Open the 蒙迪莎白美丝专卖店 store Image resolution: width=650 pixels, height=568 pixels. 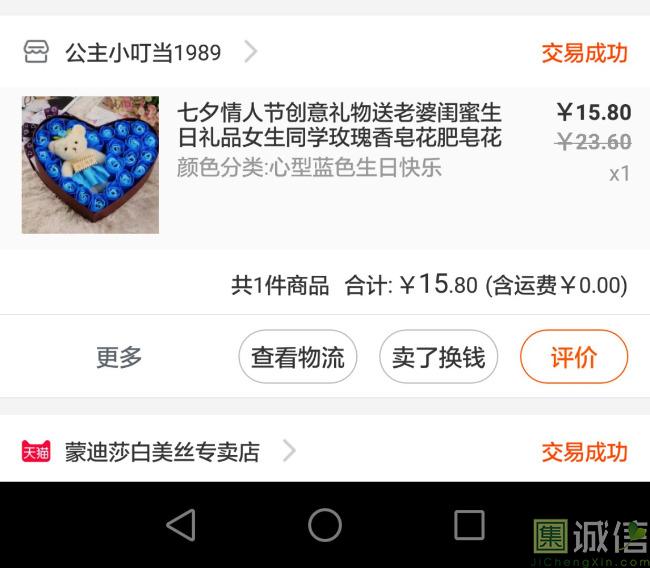[162, 452]
